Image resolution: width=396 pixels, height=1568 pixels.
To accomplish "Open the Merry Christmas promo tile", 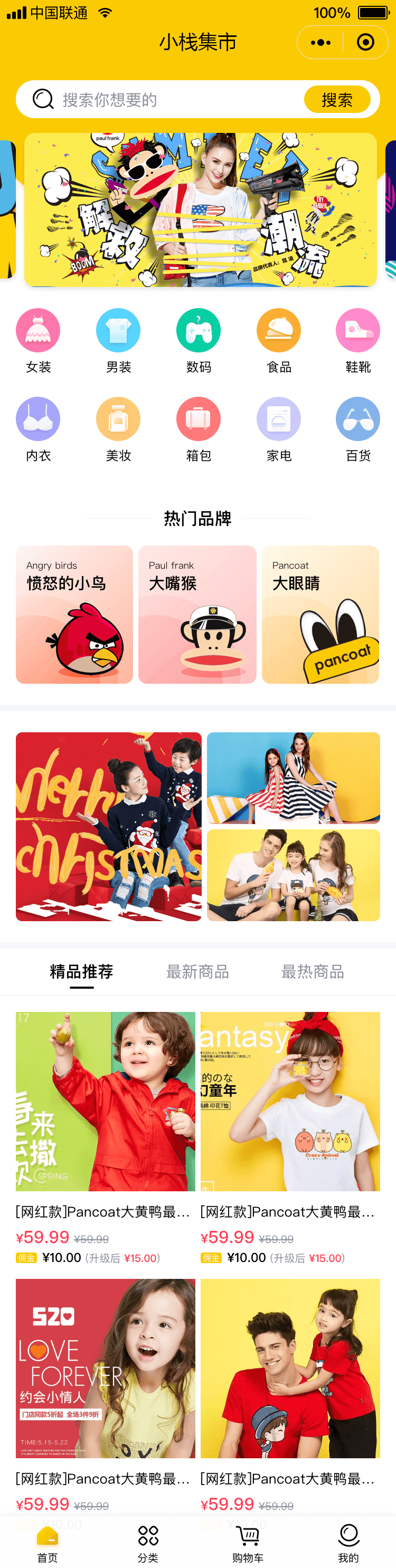I will click(108, 826).
